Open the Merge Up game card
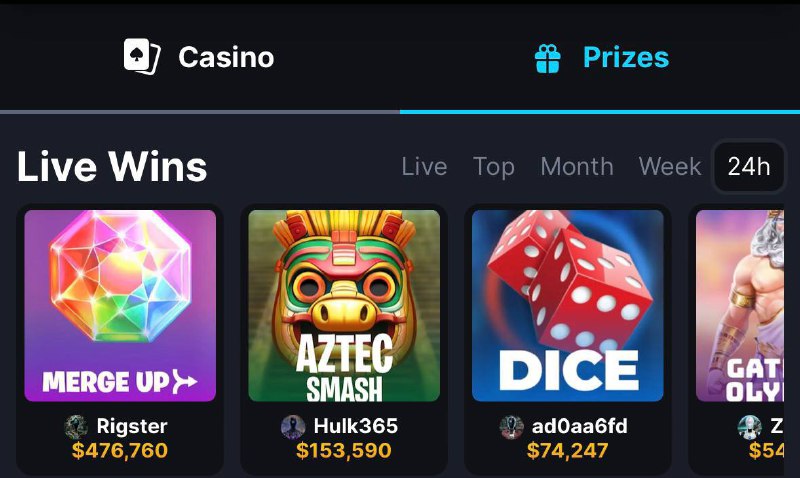800x478 pixels. pyautogui.click(x=120, y=305)
